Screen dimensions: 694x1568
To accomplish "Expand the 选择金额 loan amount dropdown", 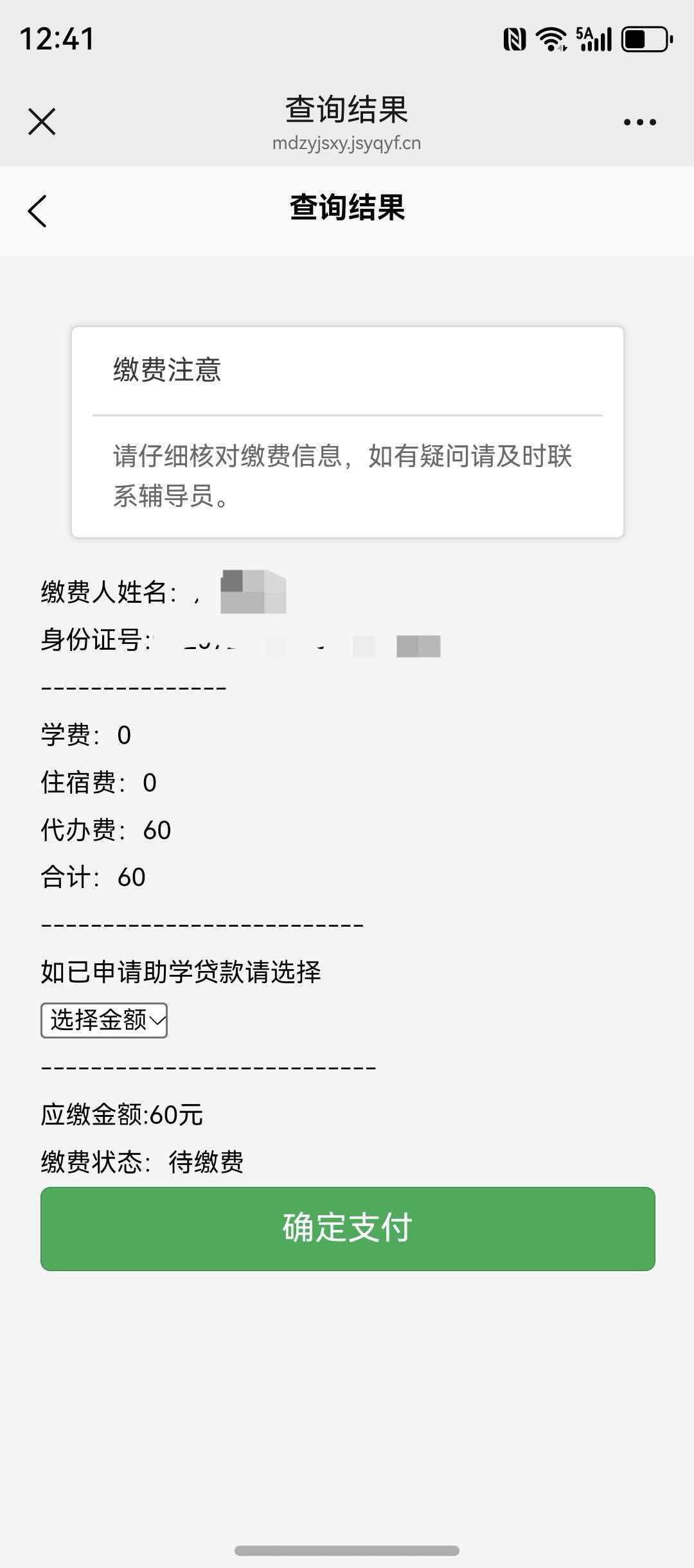I will pos(104,1020).
